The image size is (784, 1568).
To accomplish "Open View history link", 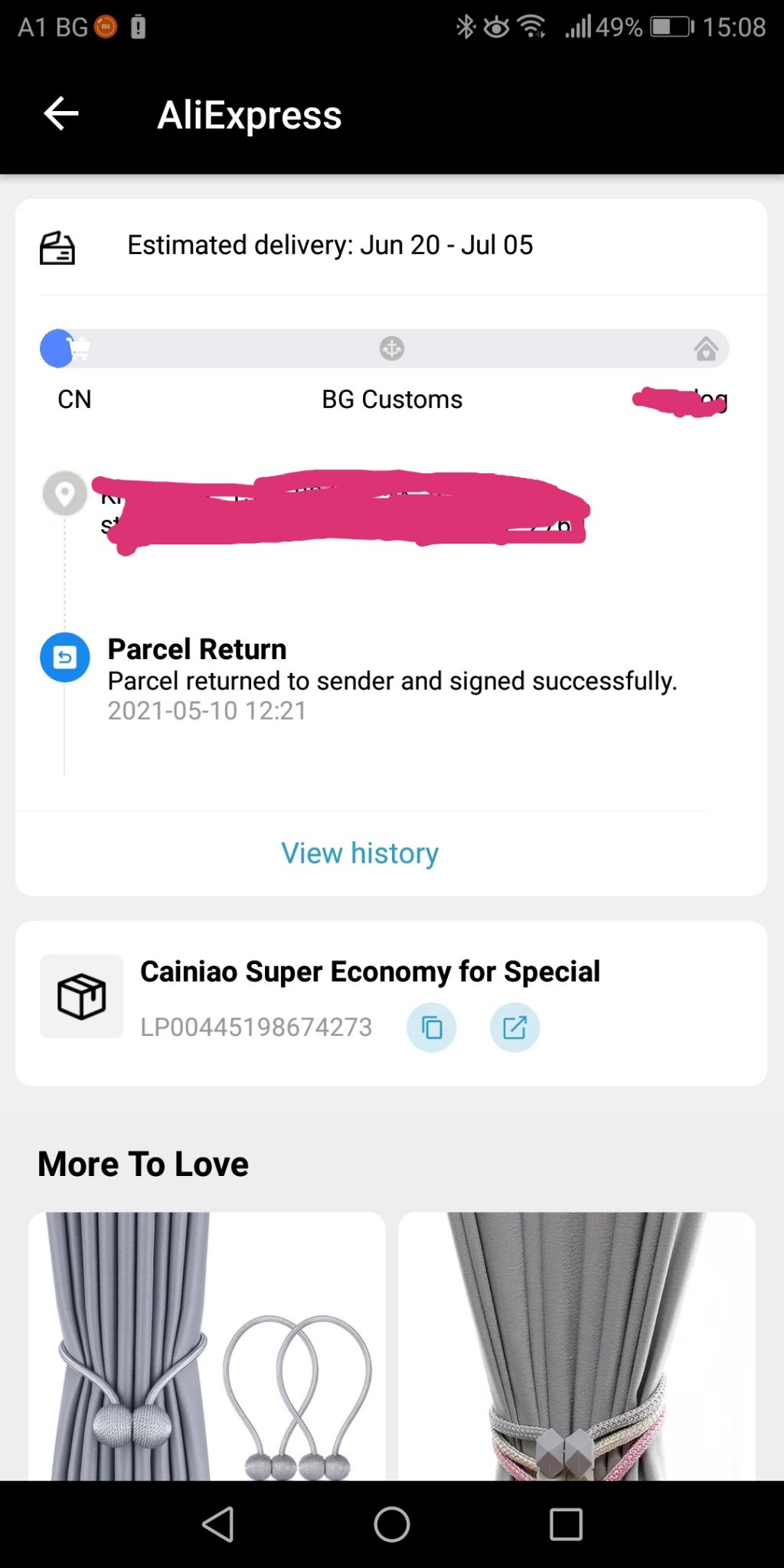I will point(360,853).
